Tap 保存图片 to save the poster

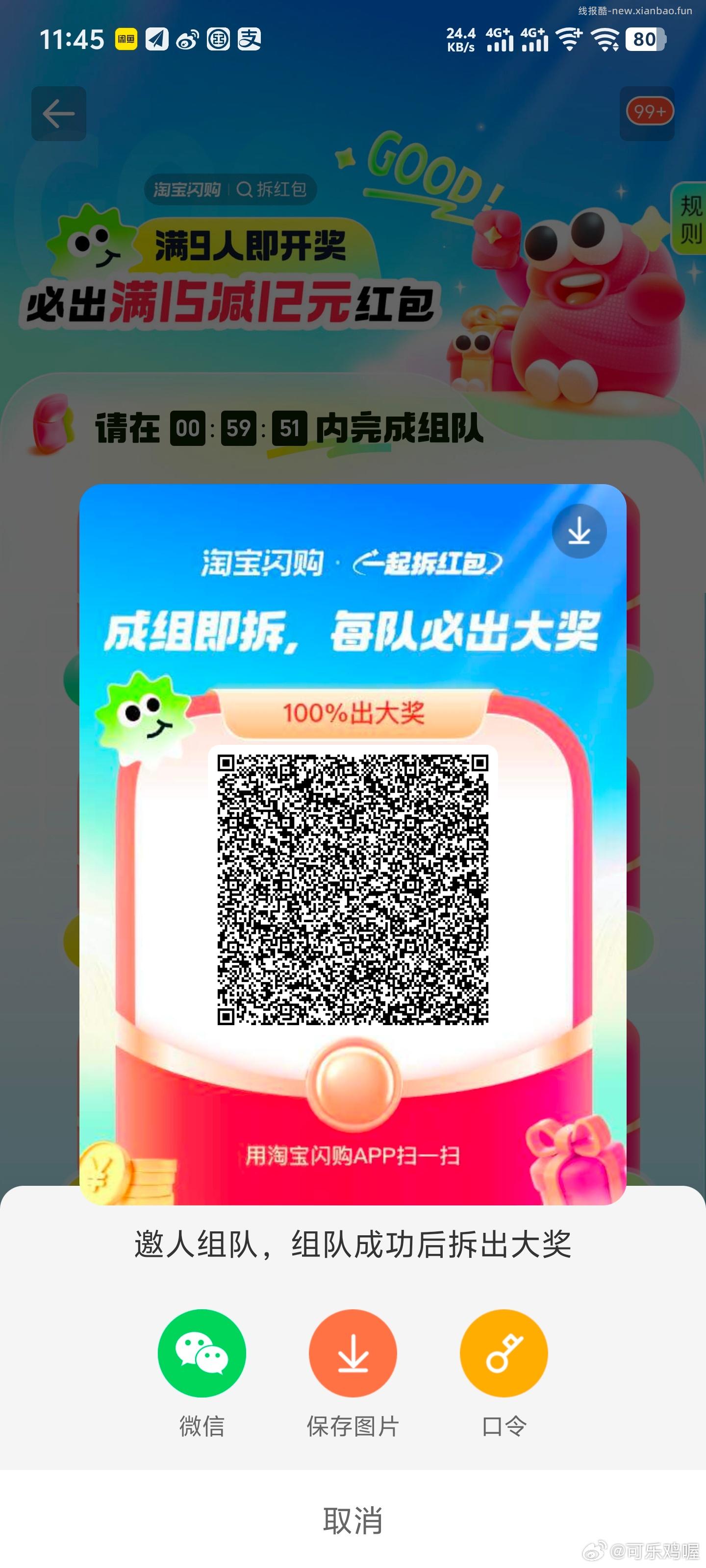(353, 1354)
